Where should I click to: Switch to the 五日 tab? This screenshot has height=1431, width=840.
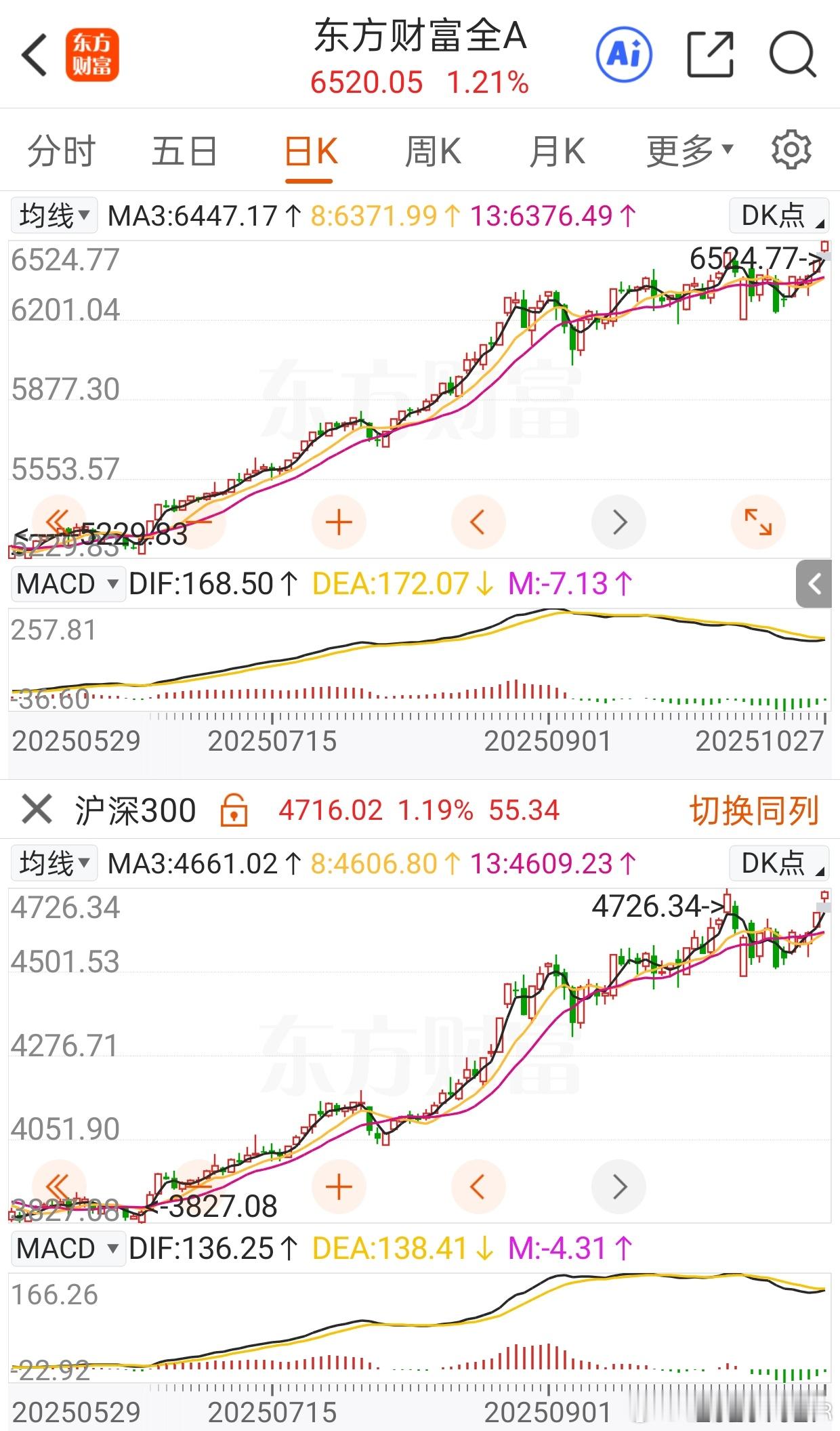click(184, 151)
